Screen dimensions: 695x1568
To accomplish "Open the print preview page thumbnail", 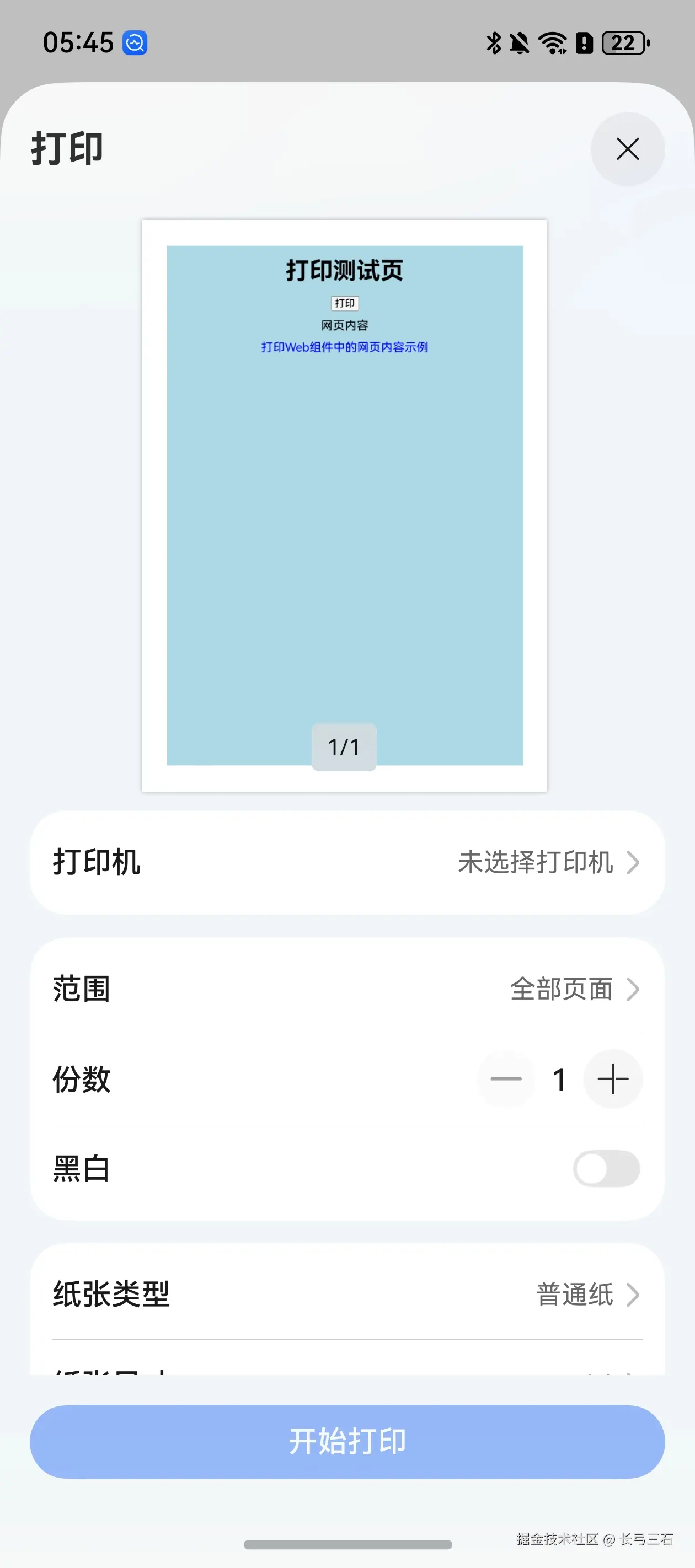I will point(344,505).
